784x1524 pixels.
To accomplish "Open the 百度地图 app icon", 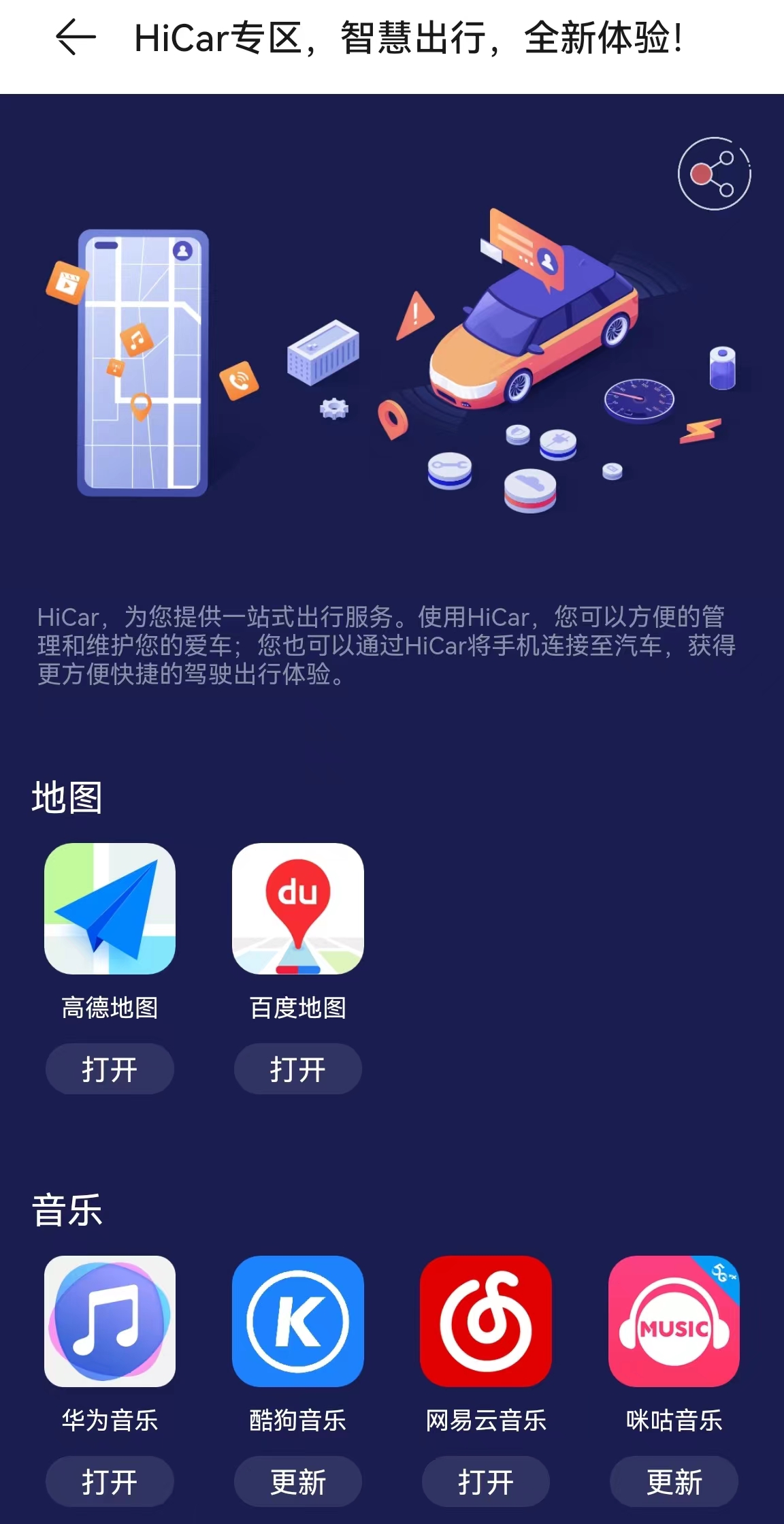I will [x=298, y=908].
